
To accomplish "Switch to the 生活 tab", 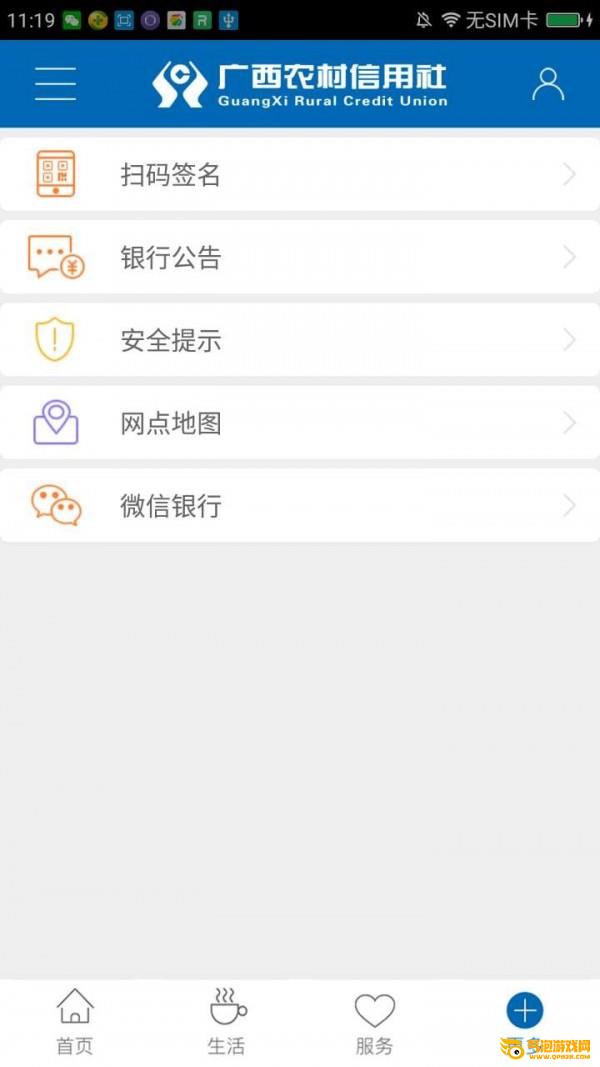I will point(226,1022).
